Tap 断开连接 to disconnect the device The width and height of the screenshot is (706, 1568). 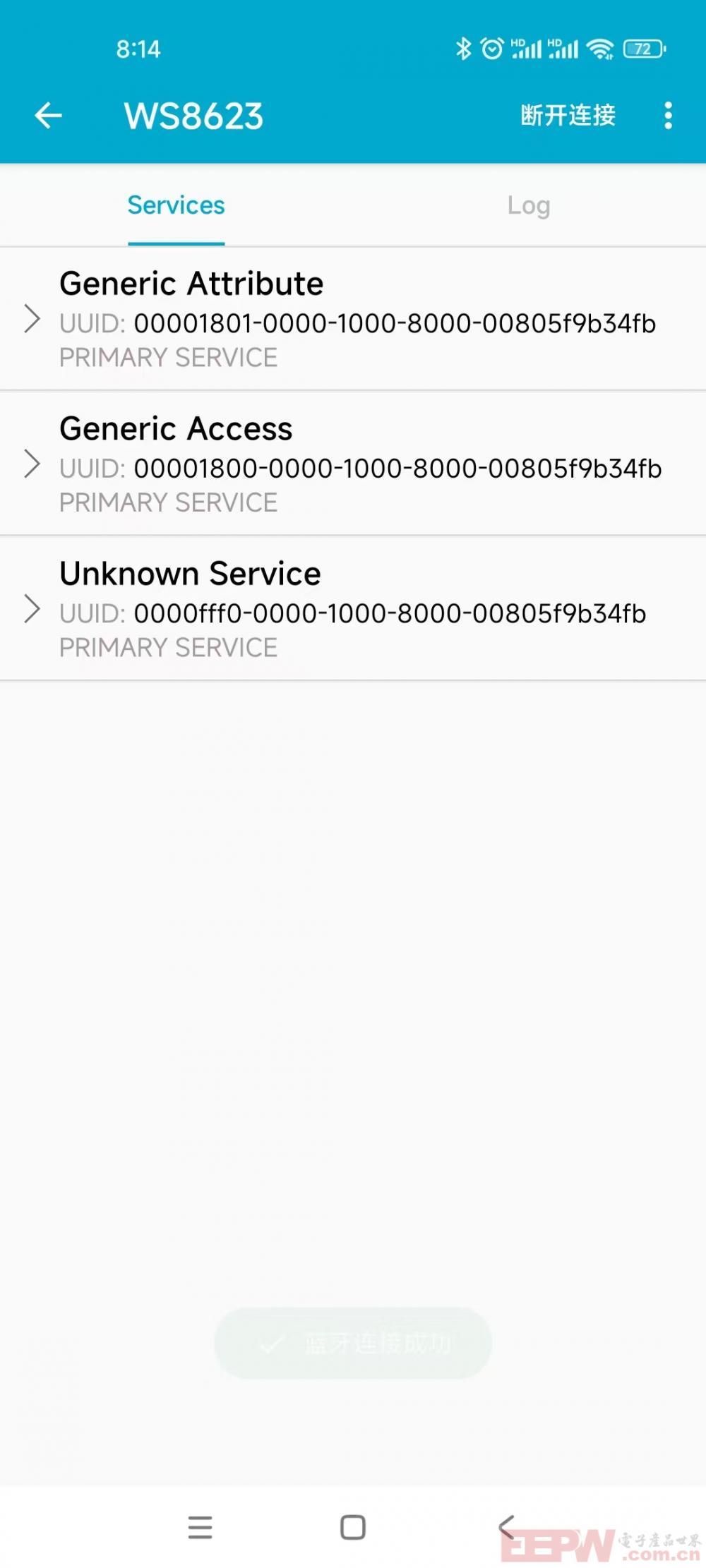(568, 115)
